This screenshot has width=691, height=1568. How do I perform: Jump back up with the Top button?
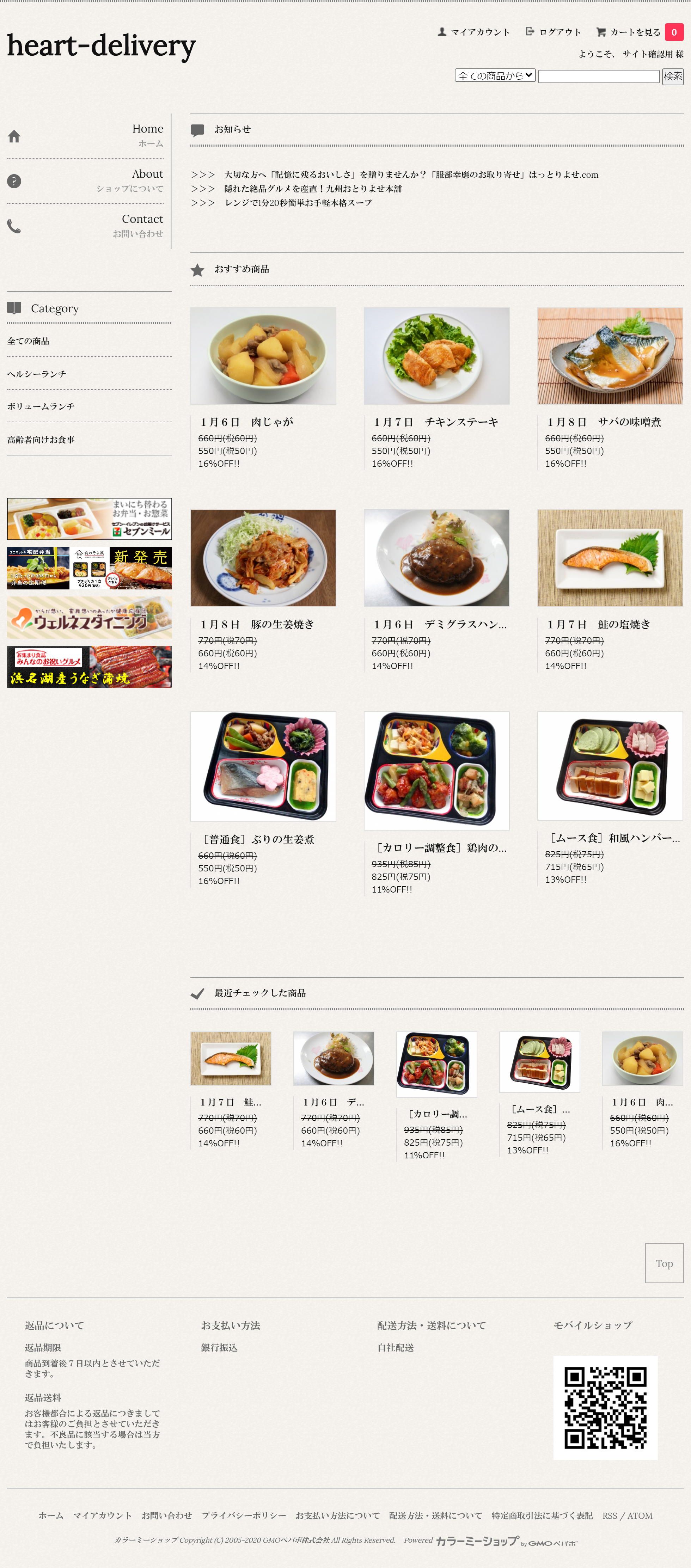coord(664,1263)
